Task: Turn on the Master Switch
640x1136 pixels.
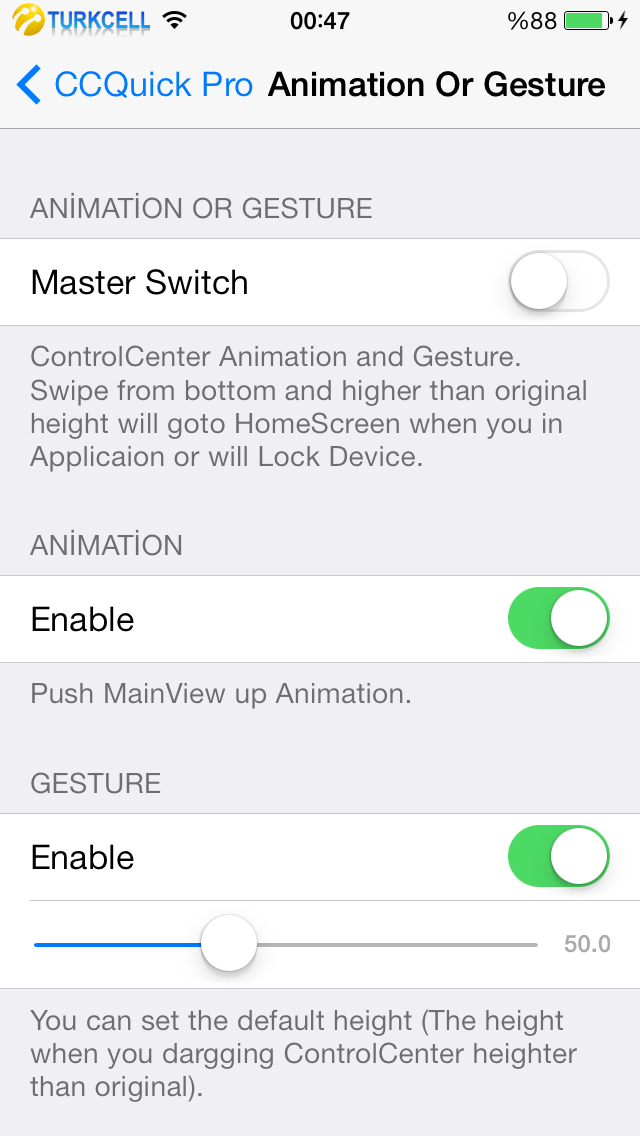Action: pos(559,281)
